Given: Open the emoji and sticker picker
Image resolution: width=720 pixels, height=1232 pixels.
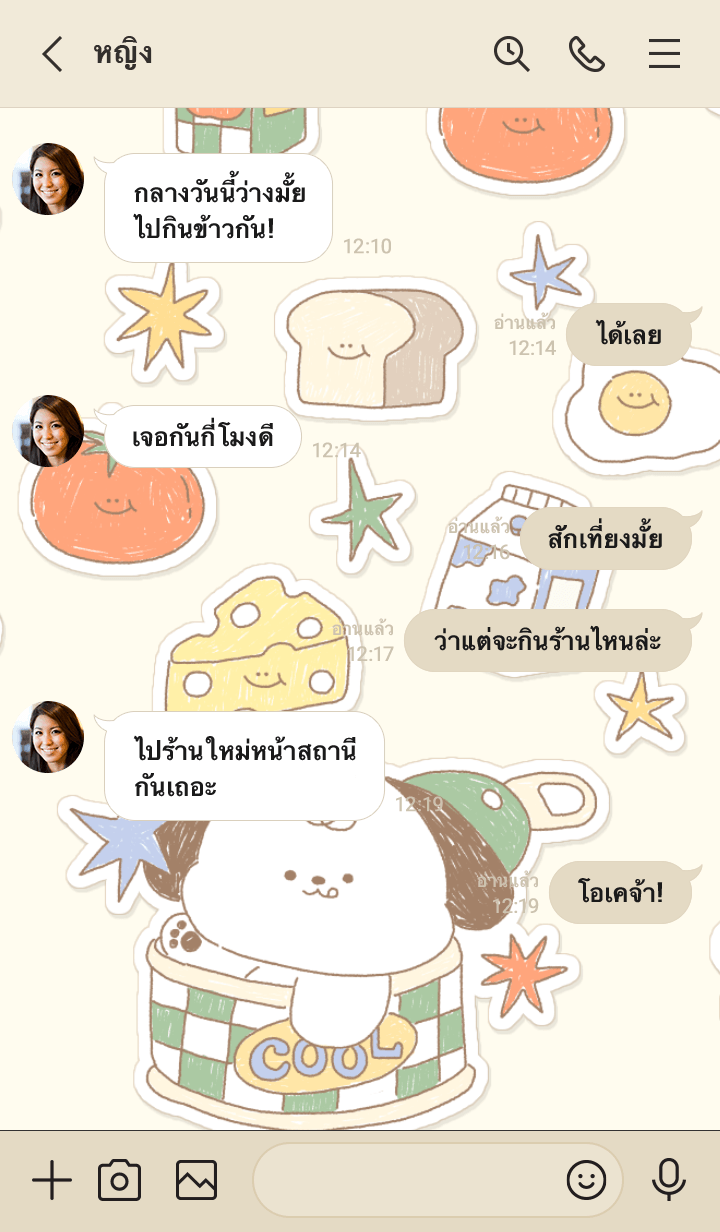Looking at the screenshot, I should click(586, 1181).
